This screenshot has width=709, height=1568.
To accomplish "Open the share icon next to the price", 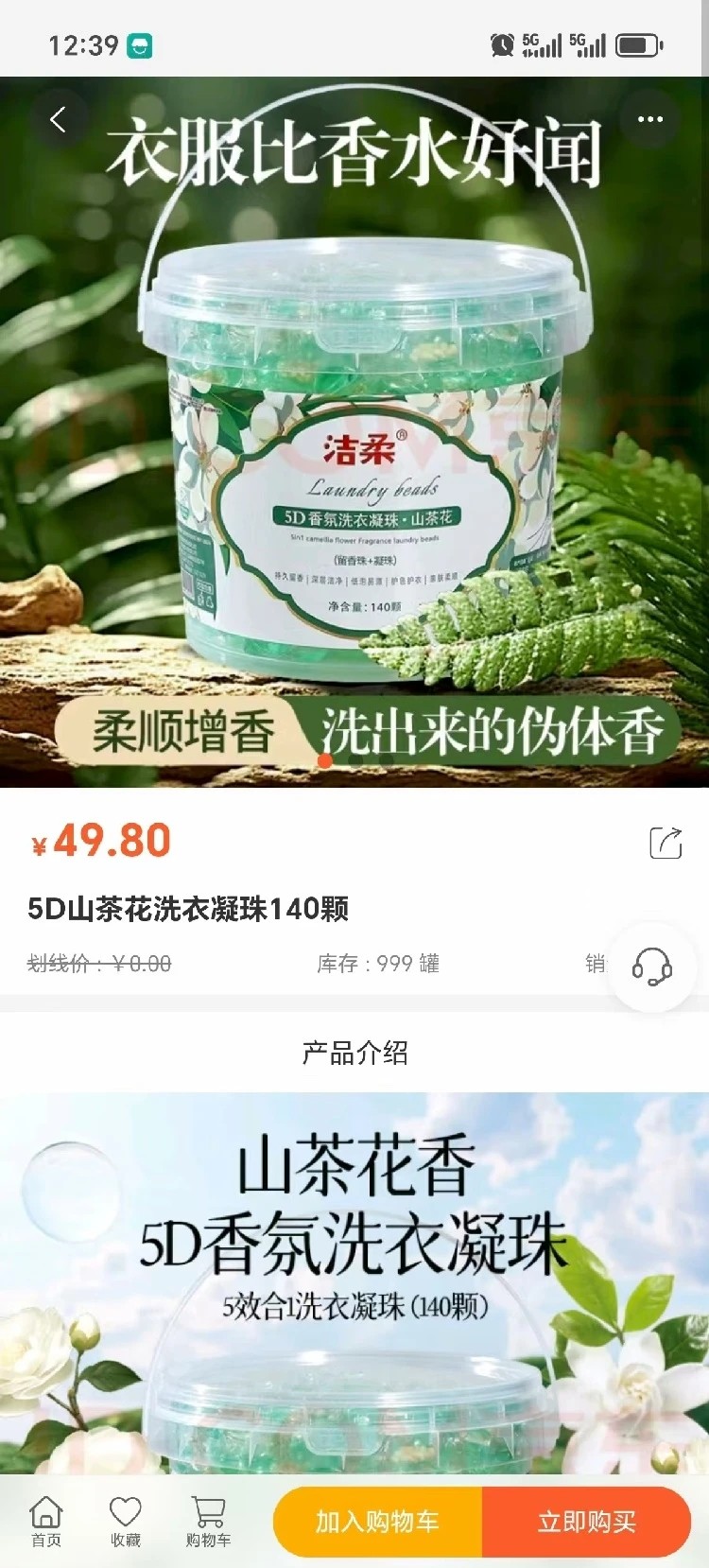I will 667,840.
